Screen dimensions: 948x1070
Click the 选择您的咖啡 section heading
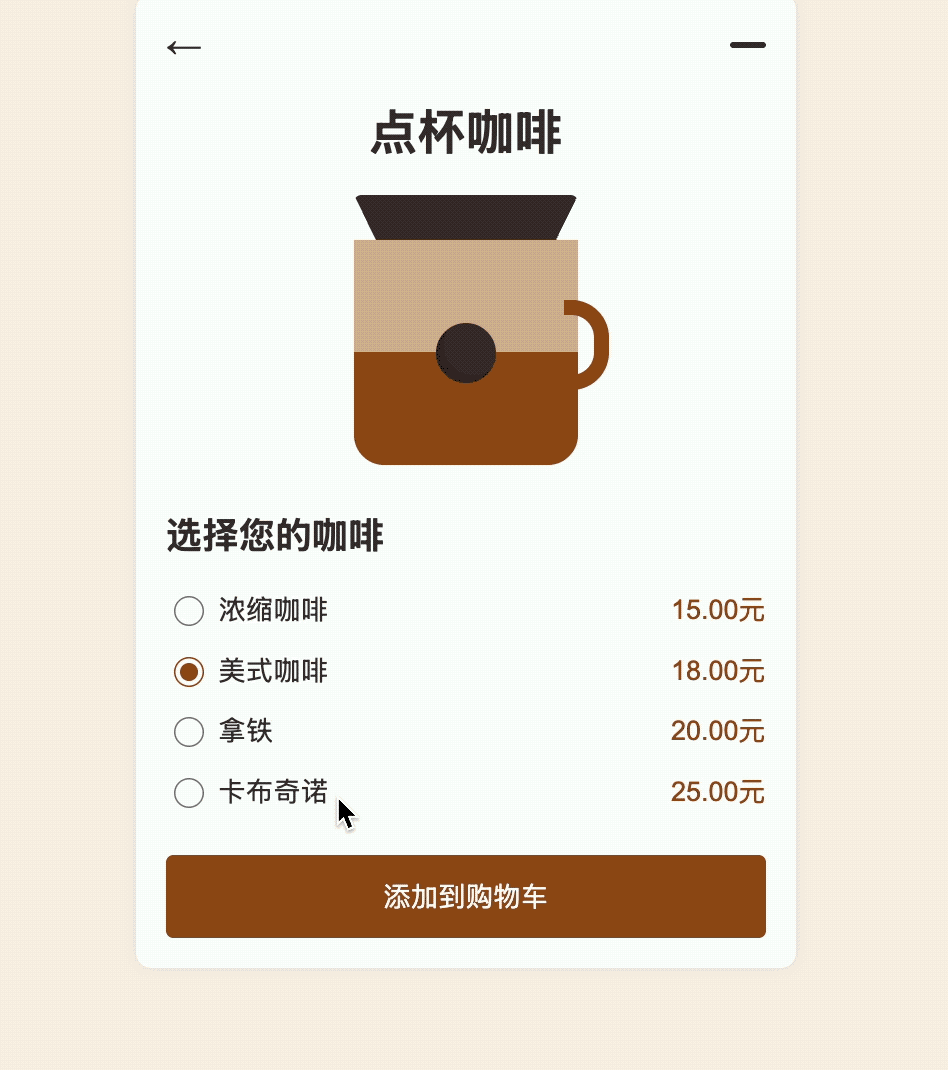click(x=273, y=536)
